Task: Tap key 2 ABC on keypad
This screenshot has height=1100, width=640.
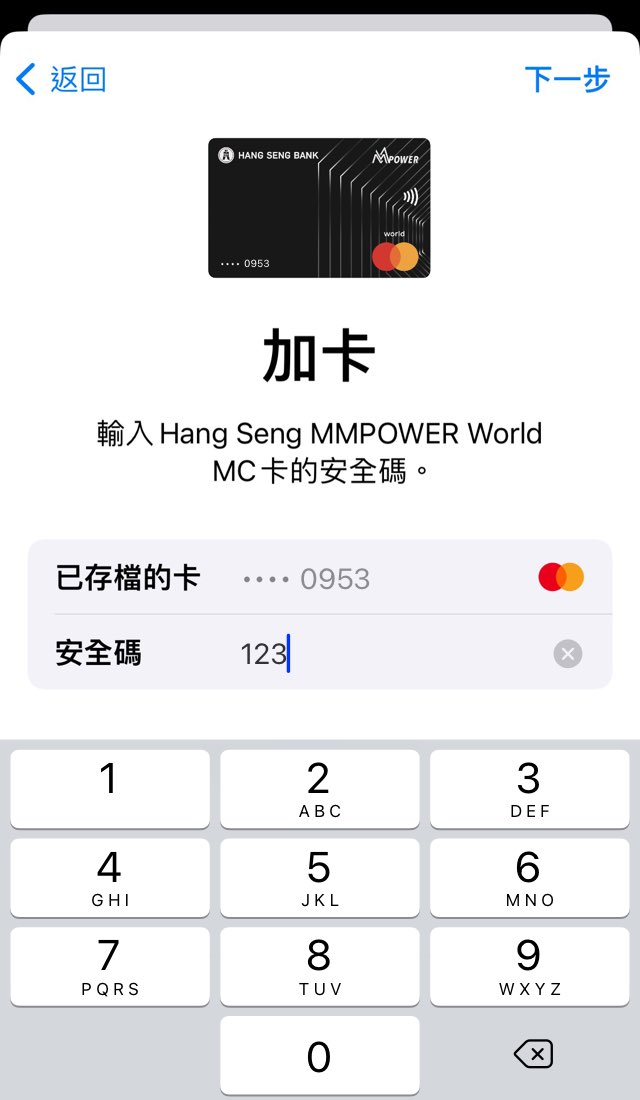Action: pos(319,789)
